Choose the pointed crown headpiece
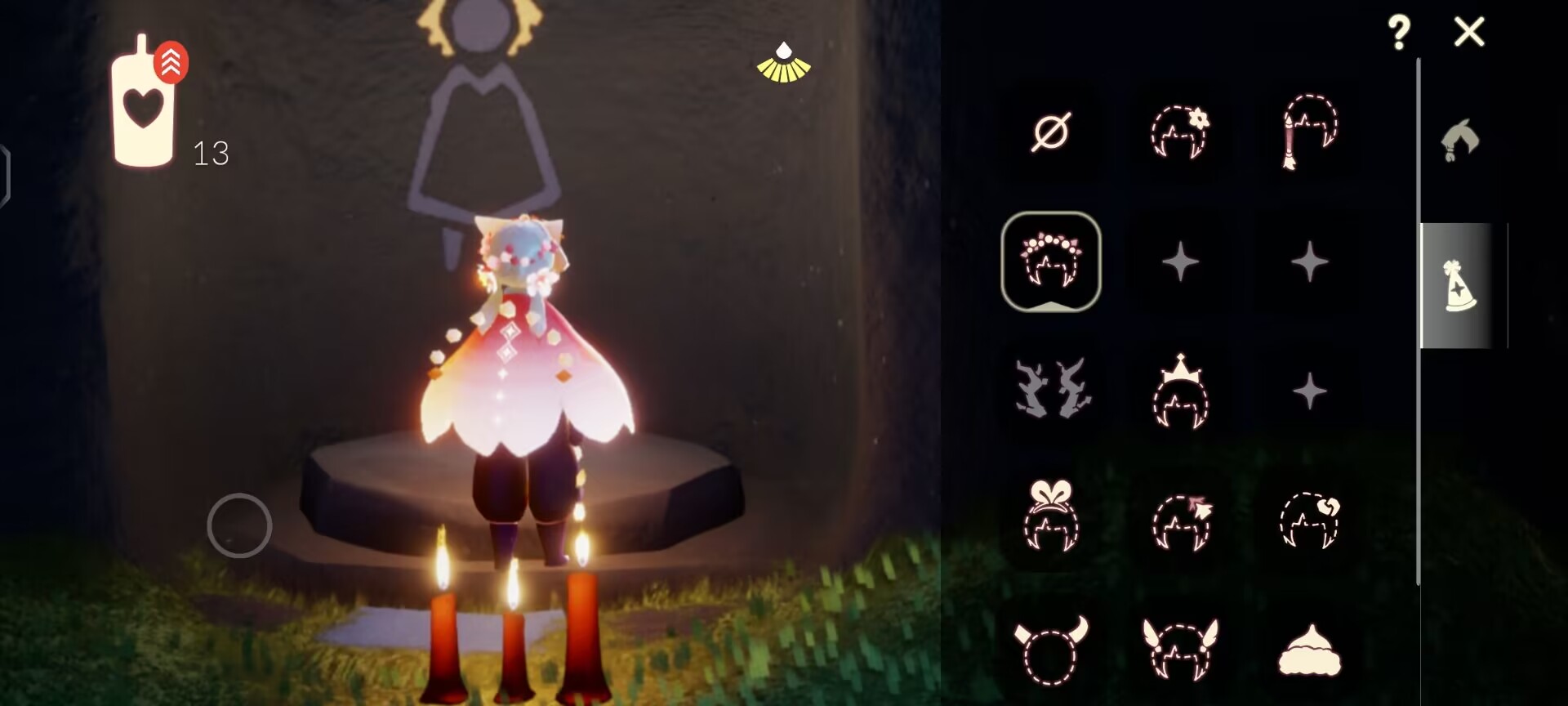The height and width of the screenshot is (706, 1568). (1180, 390)
